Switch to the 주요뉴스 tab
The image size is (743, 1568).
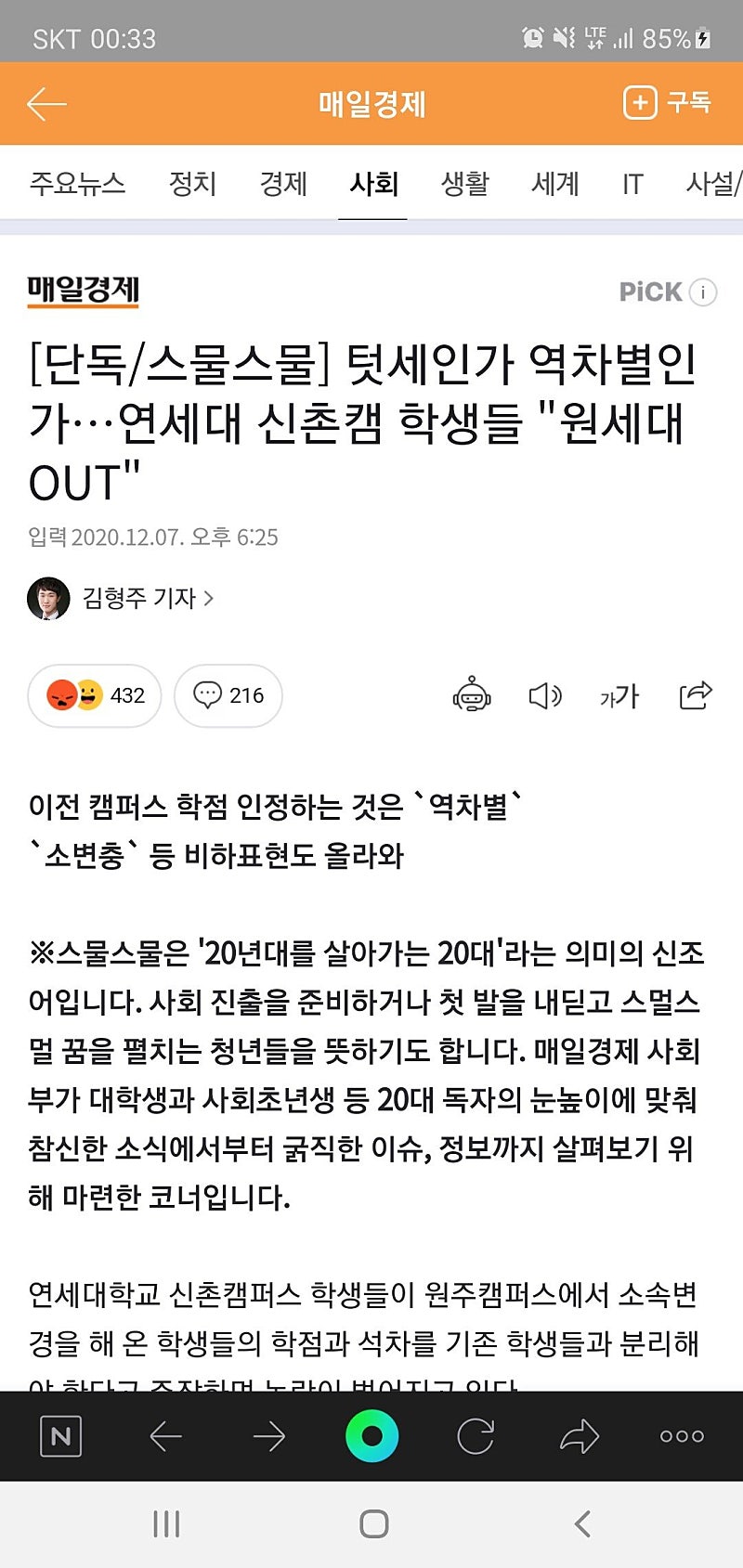[x=77, y=183]
